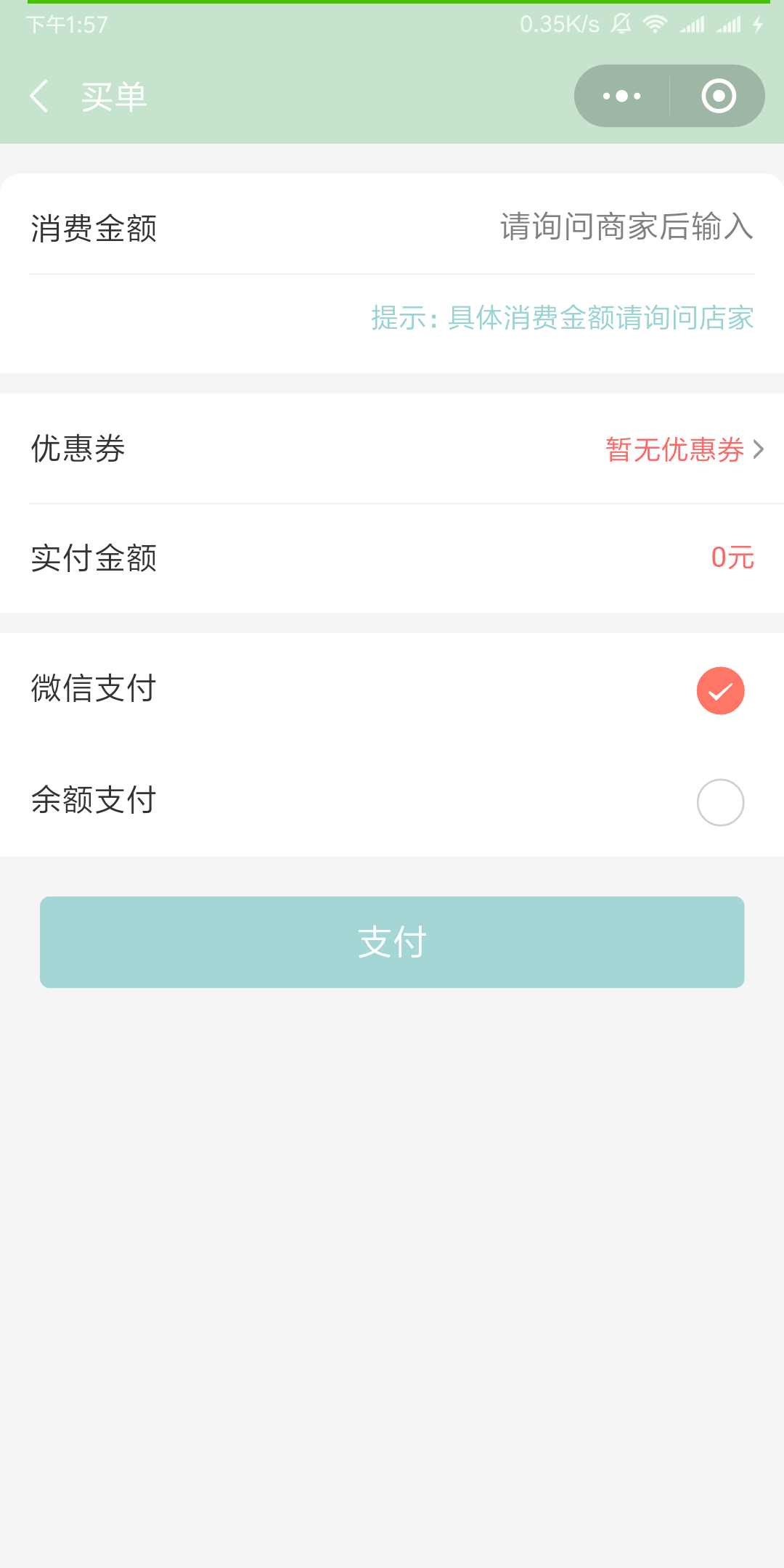Go back from the 买单 page

point(39,96)
